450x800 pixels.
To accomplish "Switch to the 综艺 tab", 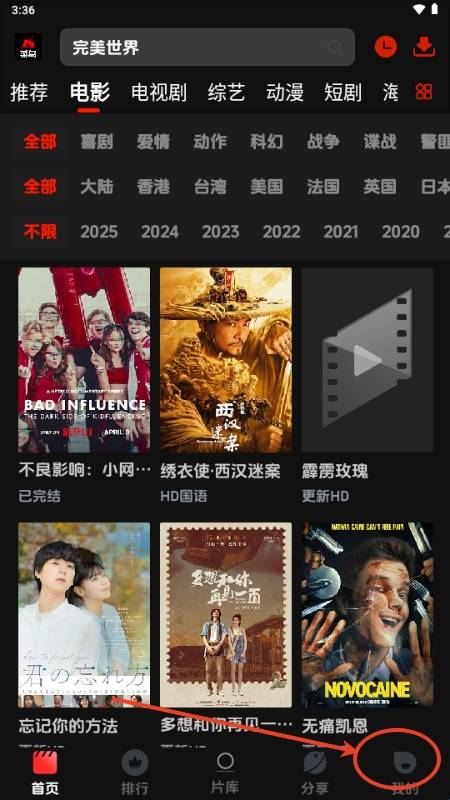I will pyautogui.click(x=226, y=92).
